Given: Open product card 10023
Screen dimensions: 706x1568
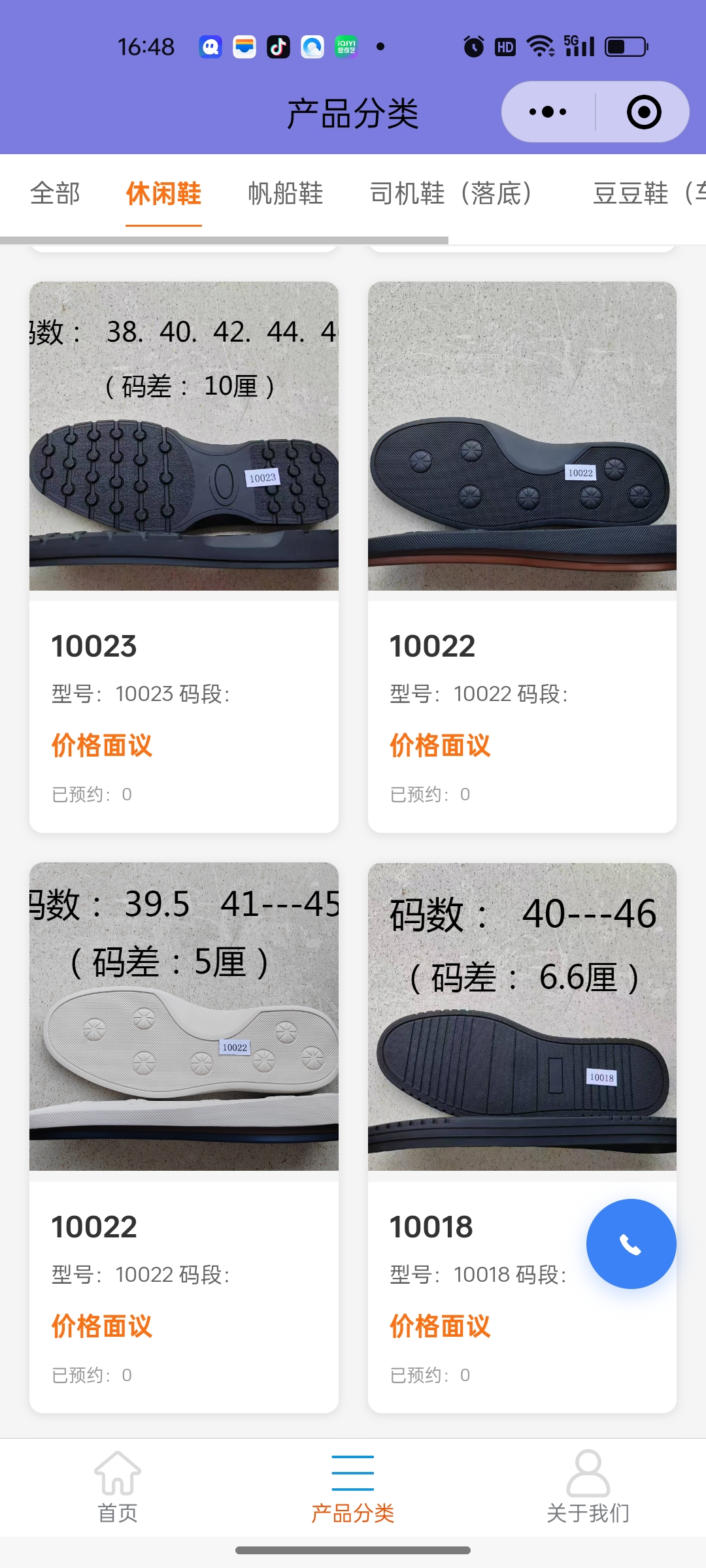Looking at the screenshot, I should (x=184, y=555).
